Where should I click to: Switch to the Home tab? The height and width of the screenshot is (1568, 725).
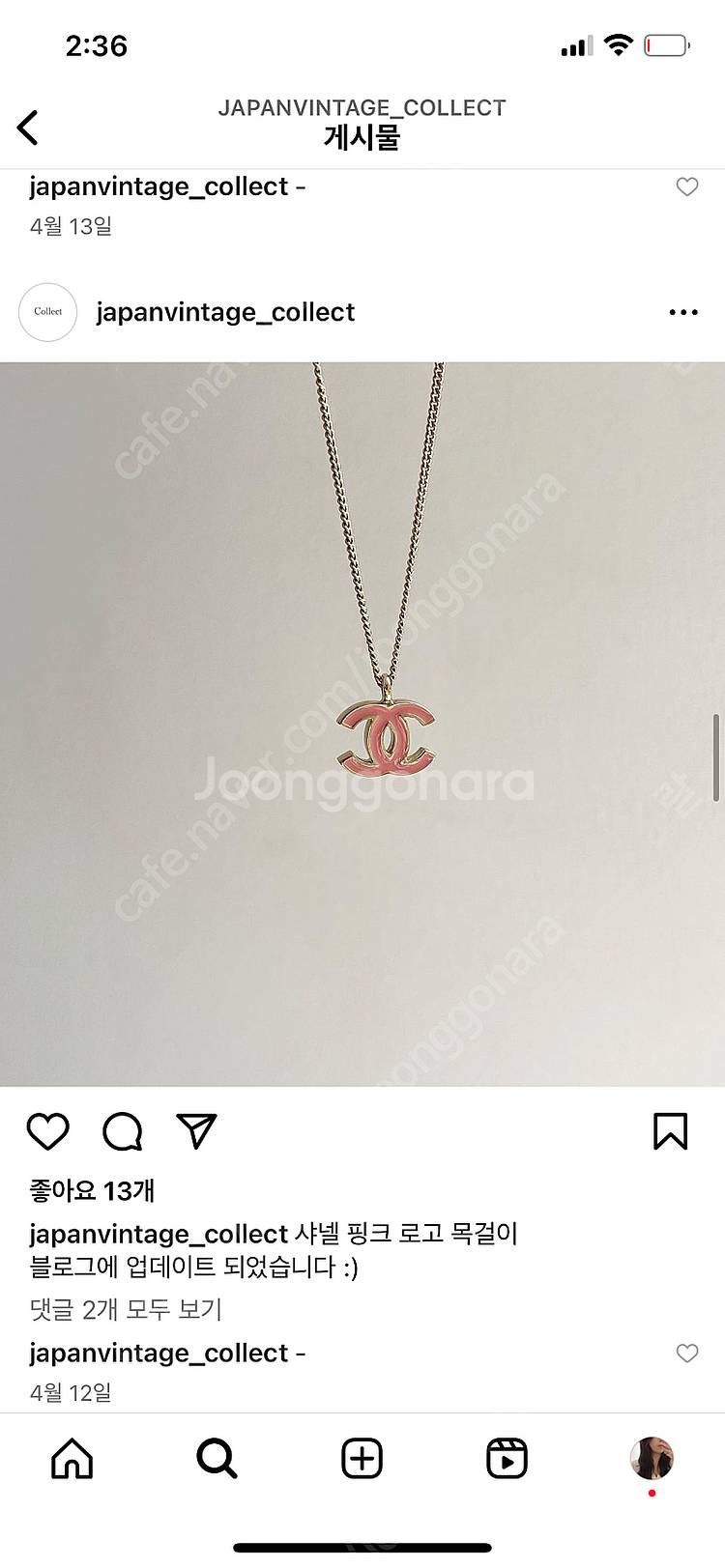click(72, 1458)
